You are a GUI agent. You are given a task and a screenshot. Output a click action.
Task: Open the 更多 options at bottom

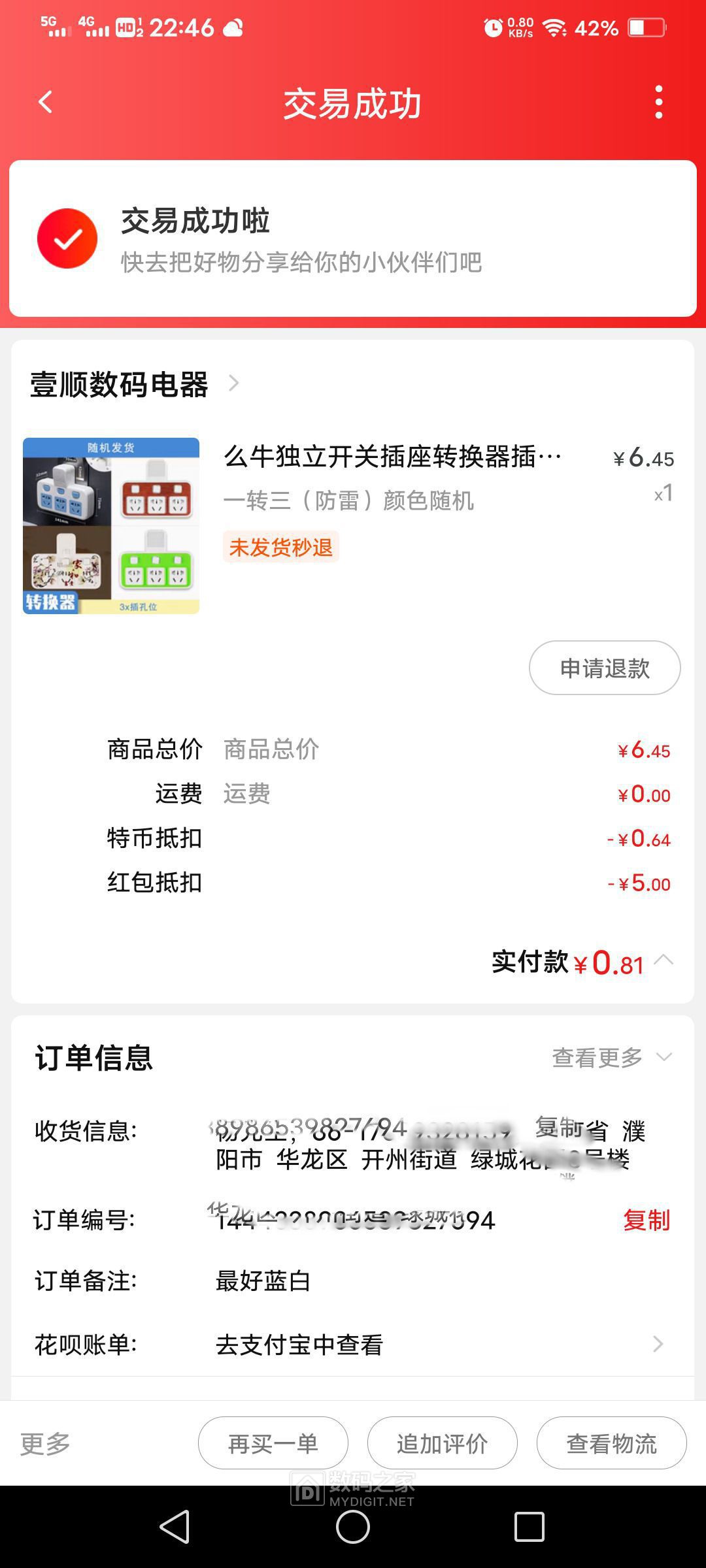(x=45, y=1443)
